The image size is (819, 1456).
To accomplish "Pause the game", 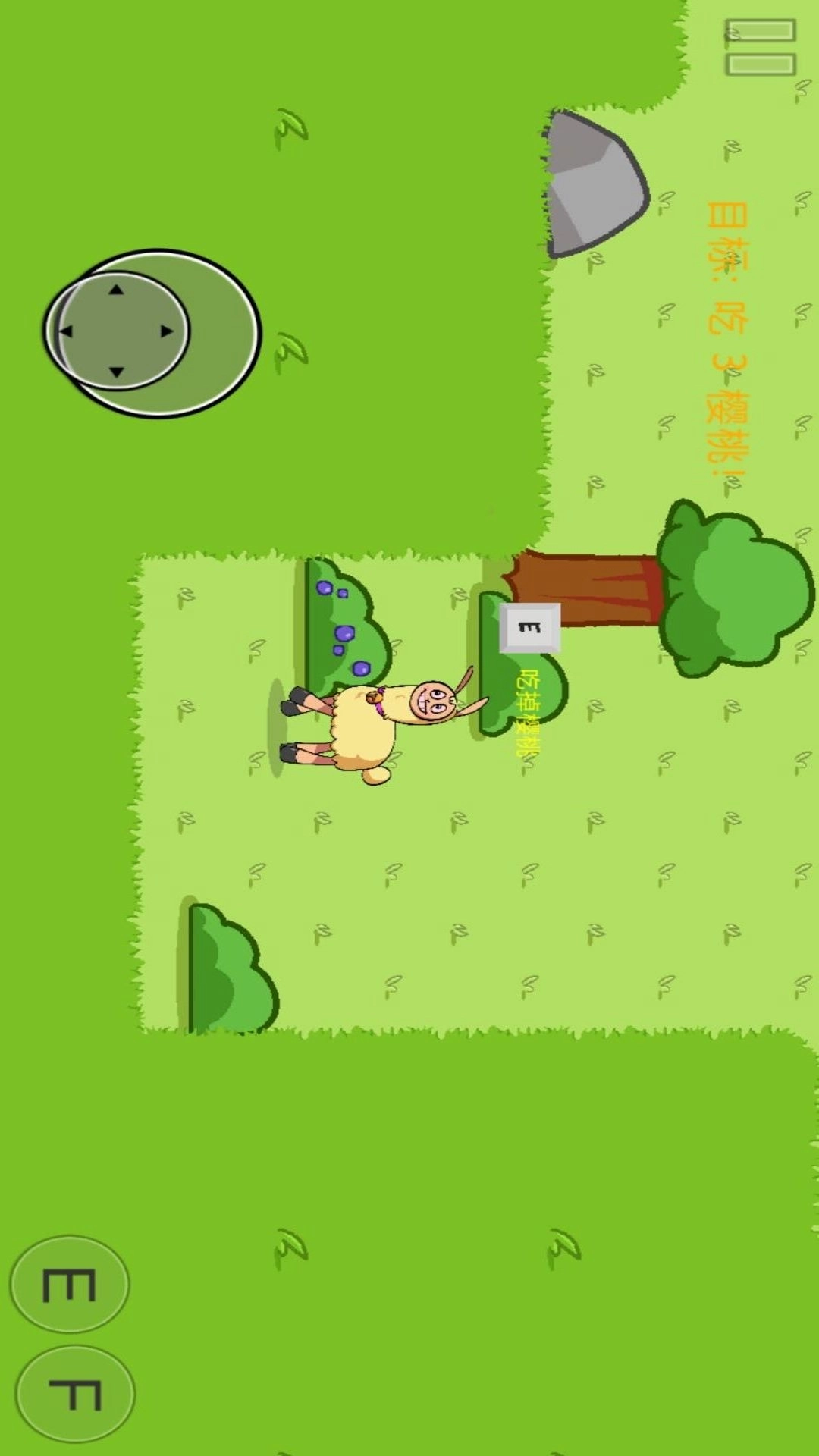I will tap(760, 47).
